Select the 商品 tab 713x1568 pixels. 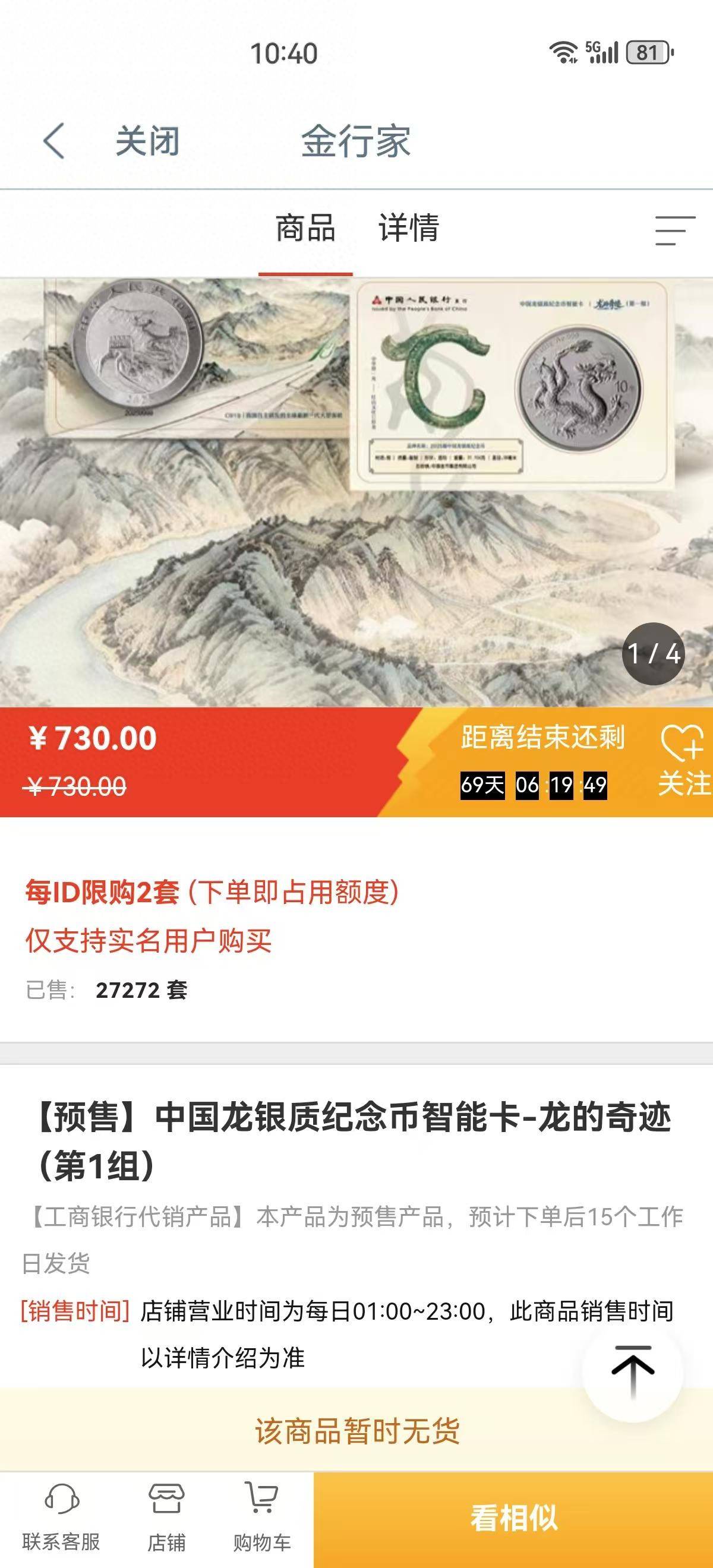305,228
